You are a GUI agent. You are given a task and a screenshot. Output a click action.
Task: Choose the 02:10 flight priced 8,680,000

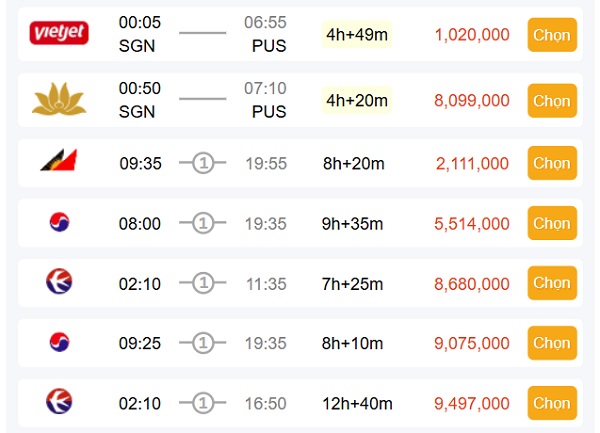[551, 283]
